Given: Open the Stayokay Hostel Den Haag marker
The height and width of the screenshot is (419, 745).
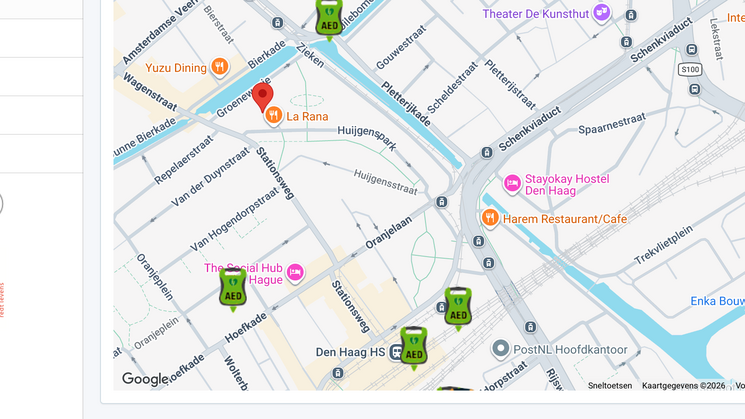Looking at the screenshot, I should pyautogui.click(x=512, y=184).
